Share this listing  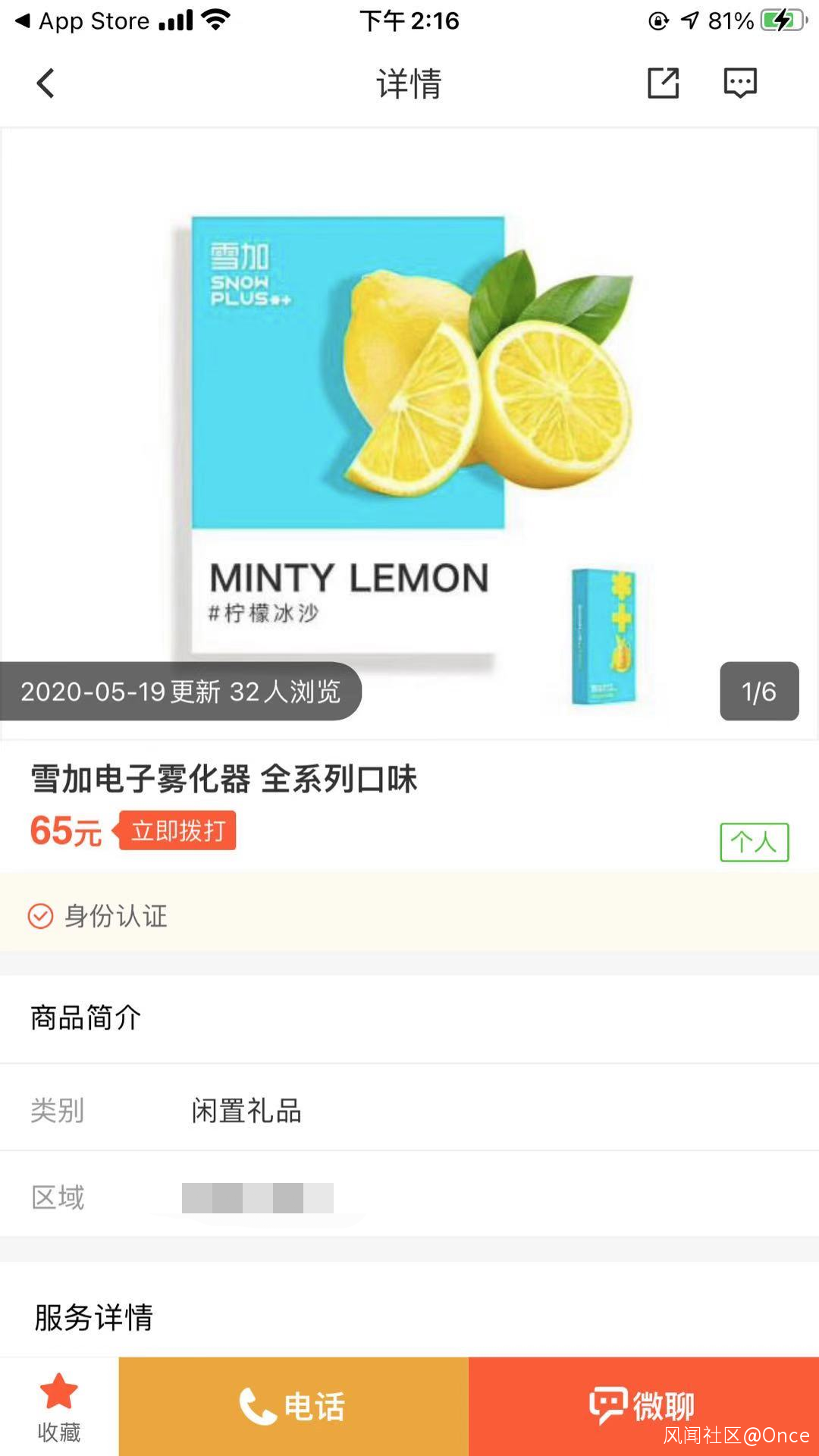point(663,83)
